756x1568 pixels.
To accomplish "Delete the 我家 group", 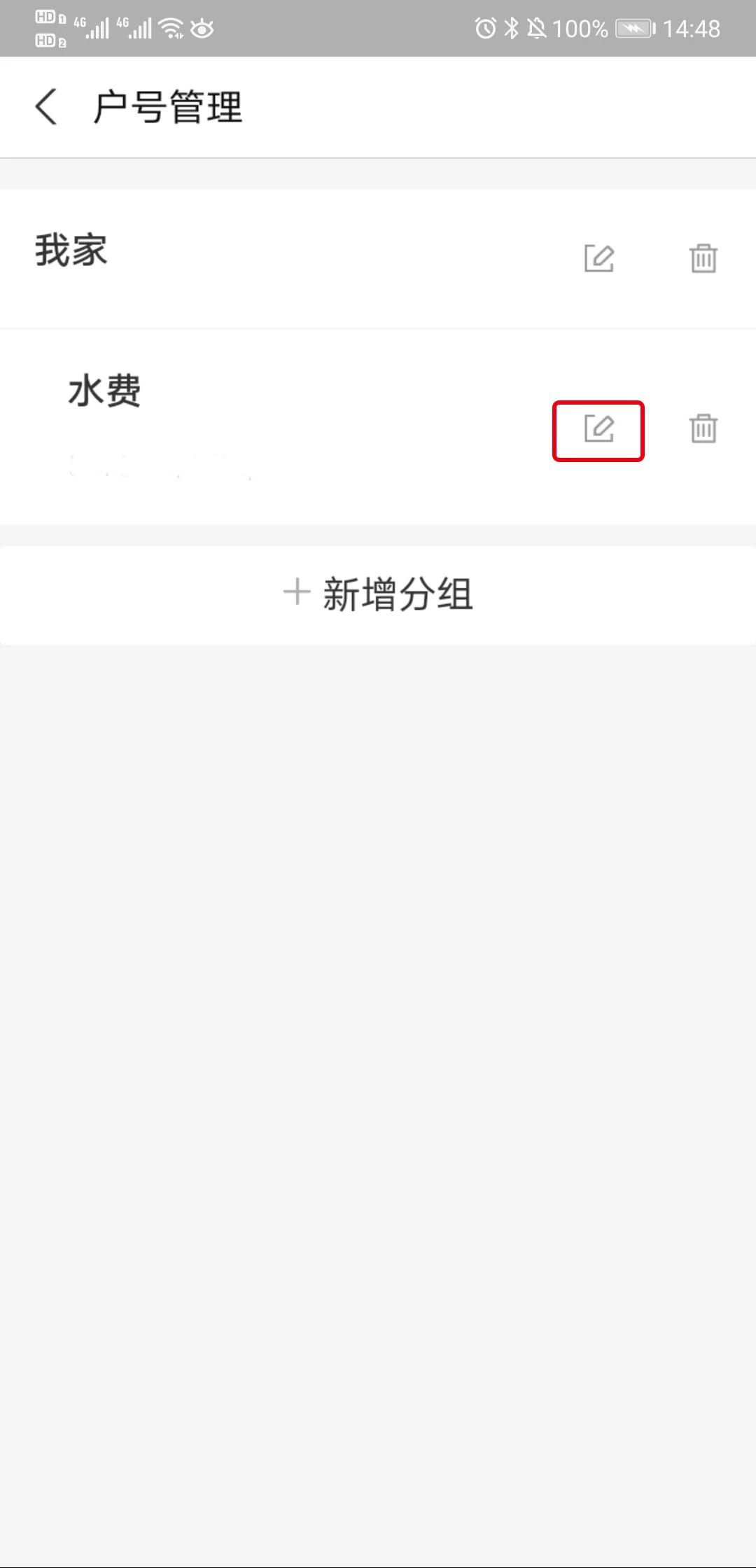I will click(x=703, y=258).
